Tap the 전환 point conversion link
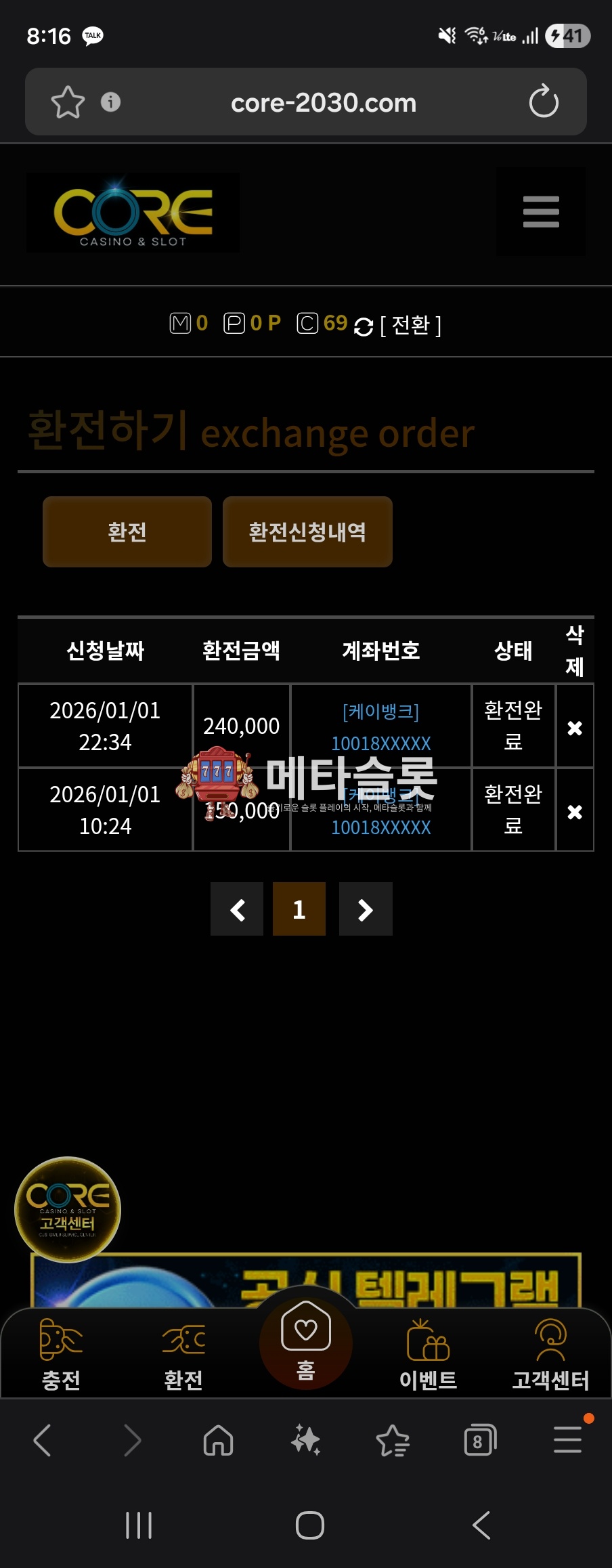The height and width of the screenshot is (1568, 612). tap(410, 326)
